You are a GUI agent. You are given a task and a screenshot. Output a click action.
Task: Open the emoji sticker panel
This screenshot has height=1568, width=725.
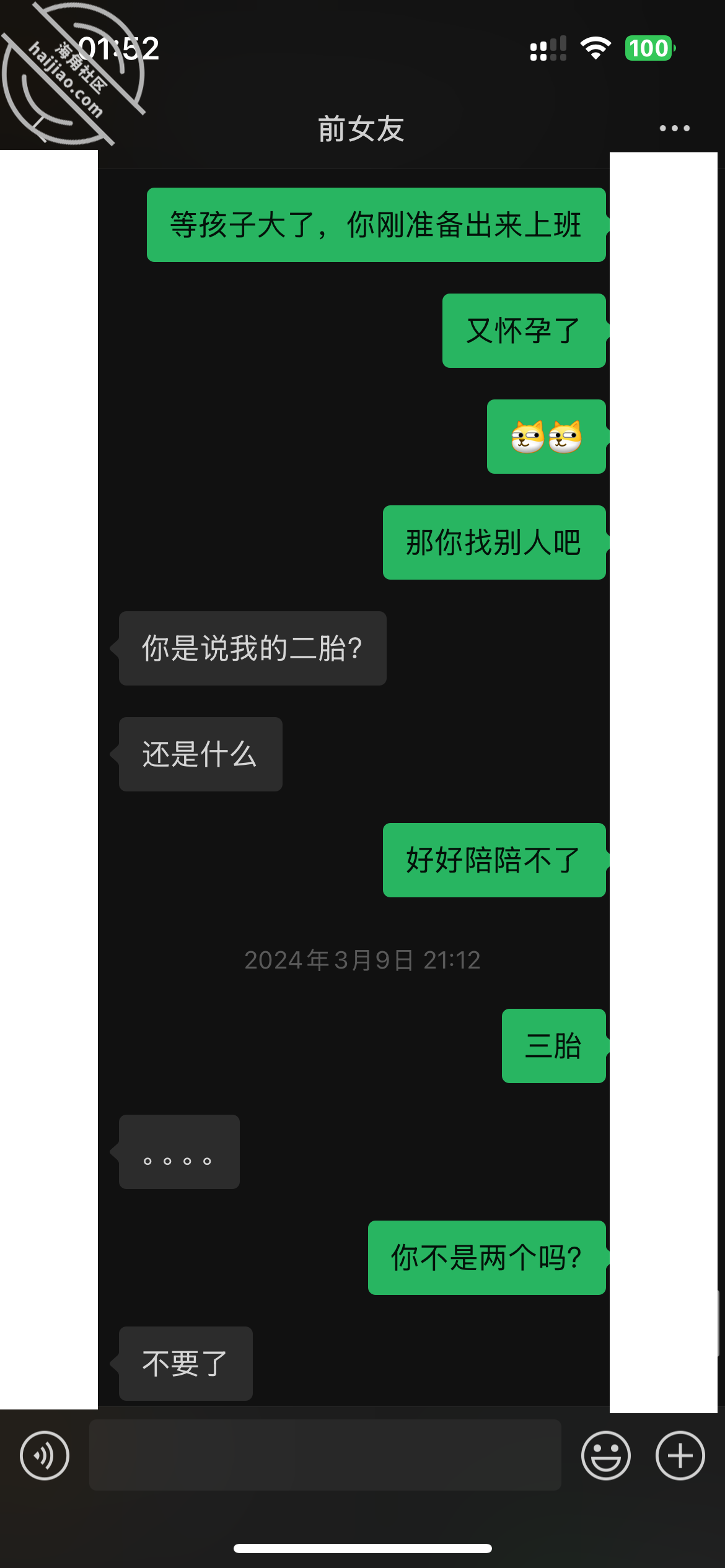(606, 1455)
